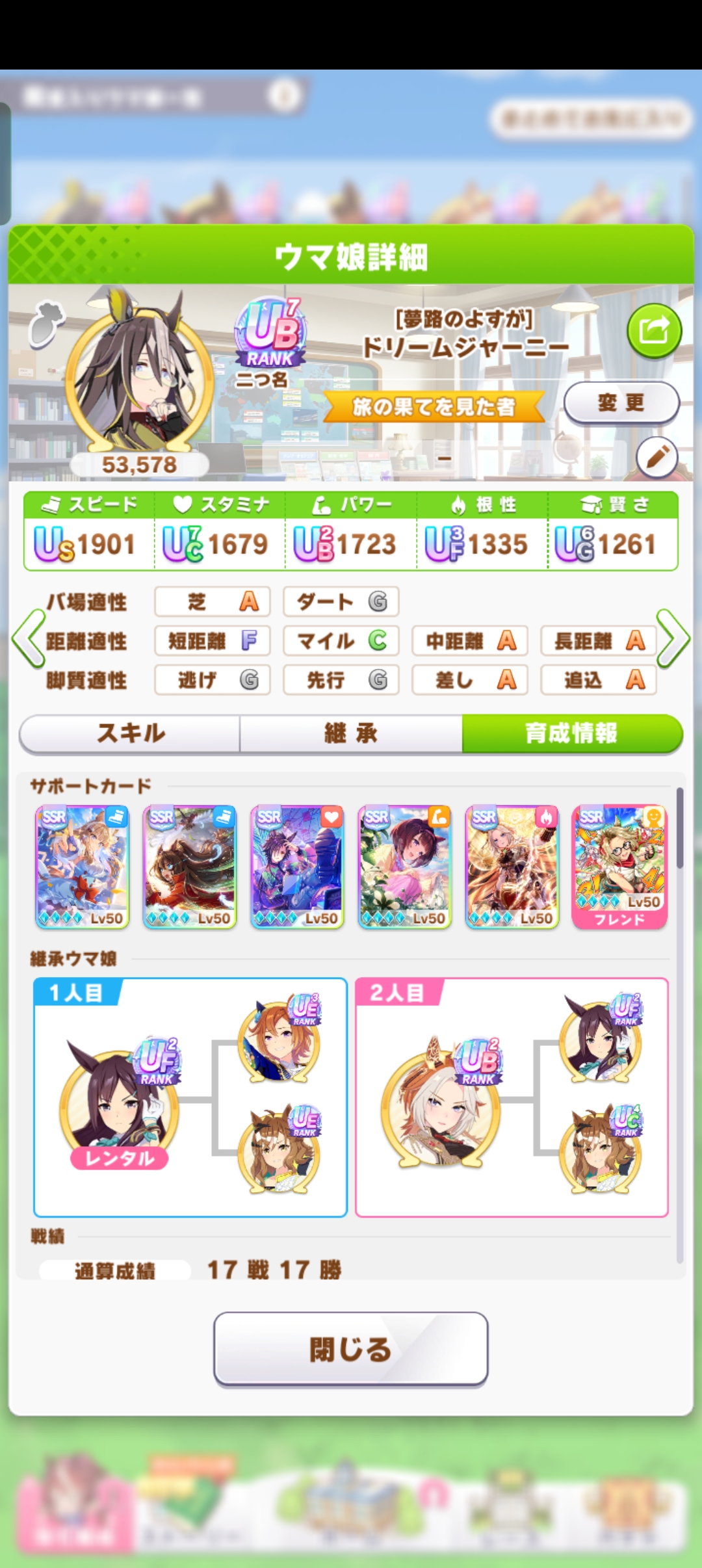
Task: Switch to the スキル tab
Action: click(131, 733)
